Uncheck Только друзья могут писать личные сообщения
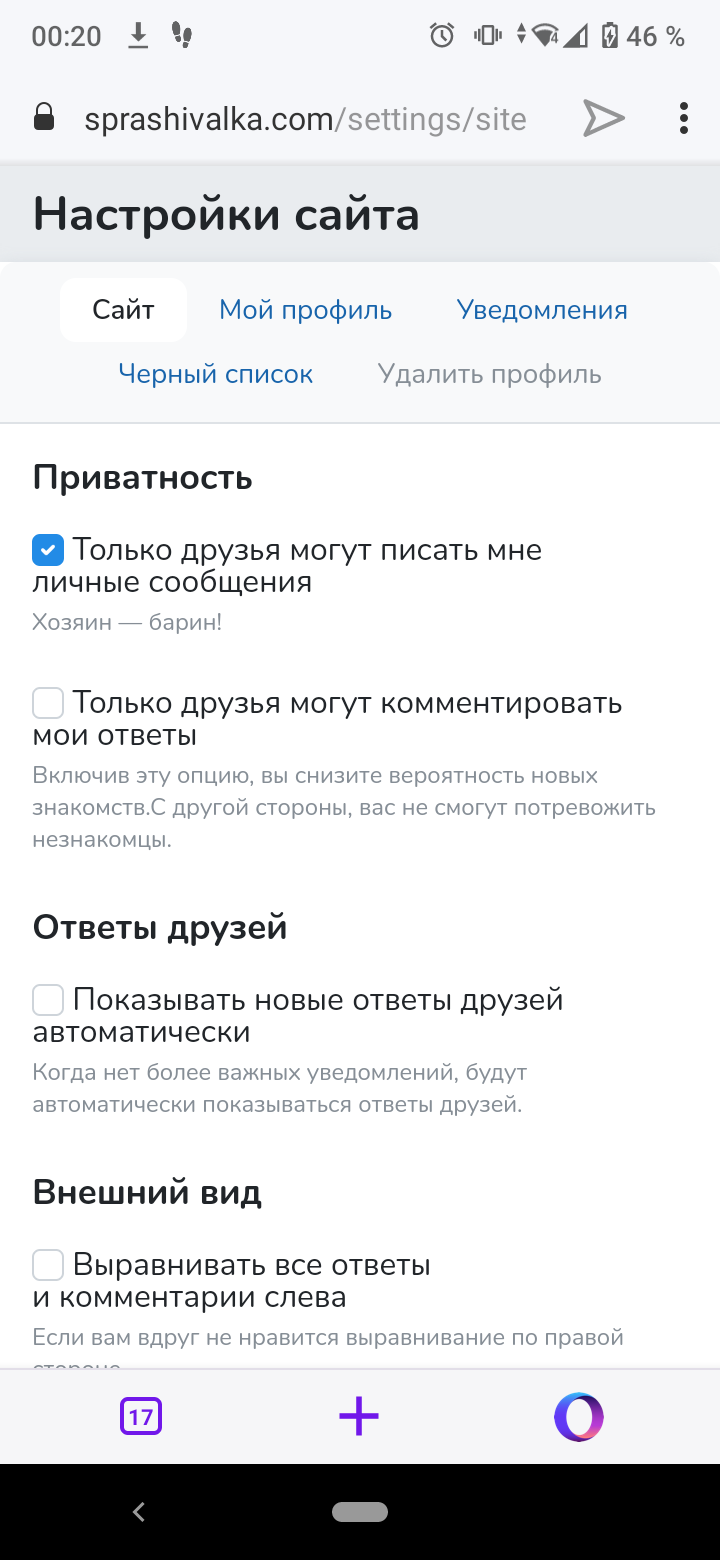Screen dimensions: 720x1560 [x=48, y=550]
